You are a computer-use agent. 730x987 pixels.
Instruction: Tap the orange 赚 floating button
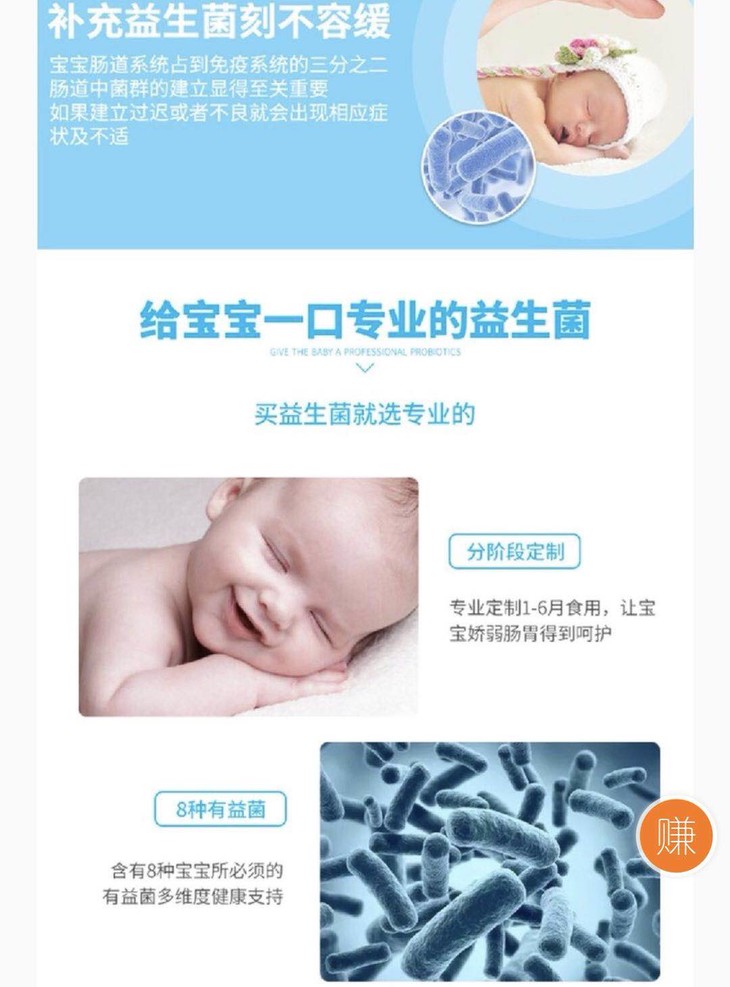(x=676, y=835)
